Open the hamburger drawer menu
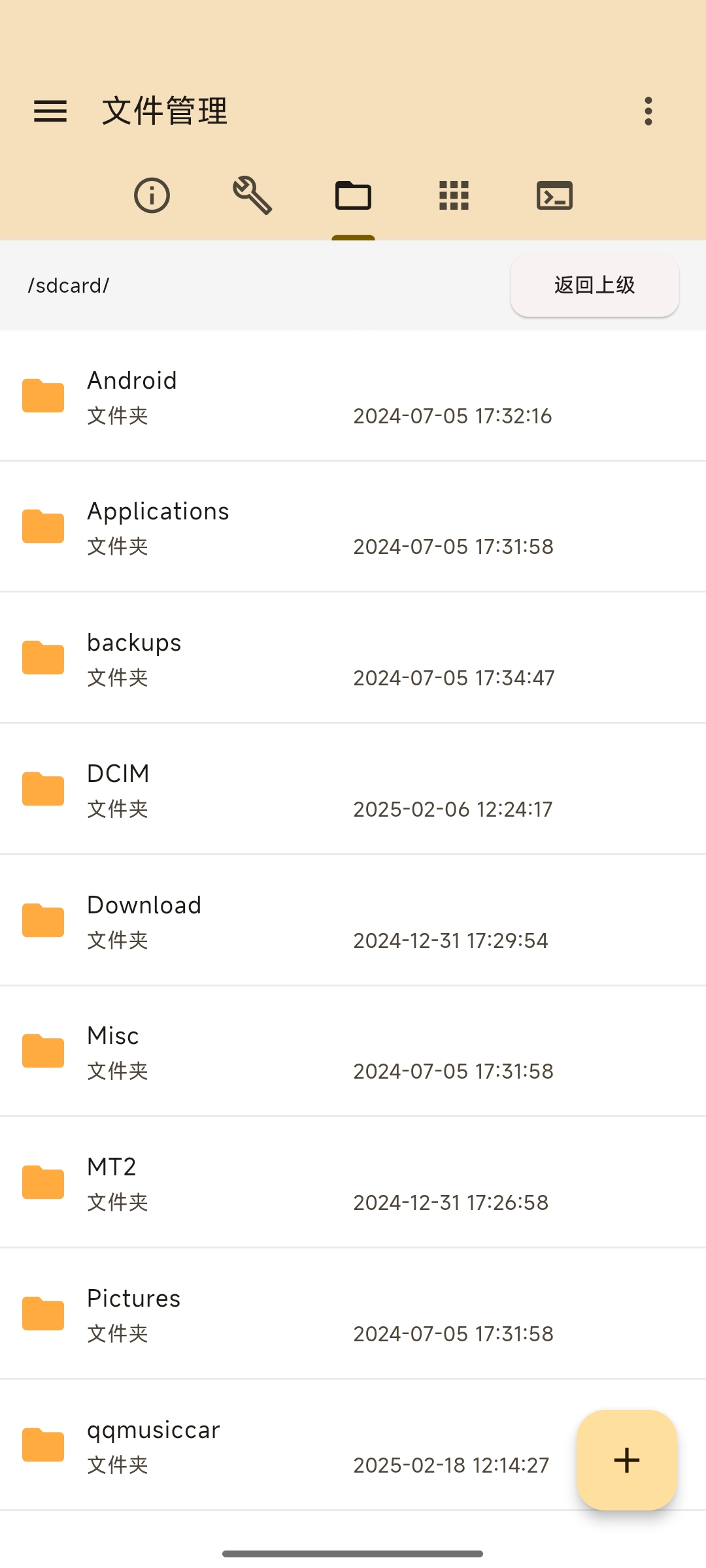Screen dimensions: 706x1568 (50, 111)
